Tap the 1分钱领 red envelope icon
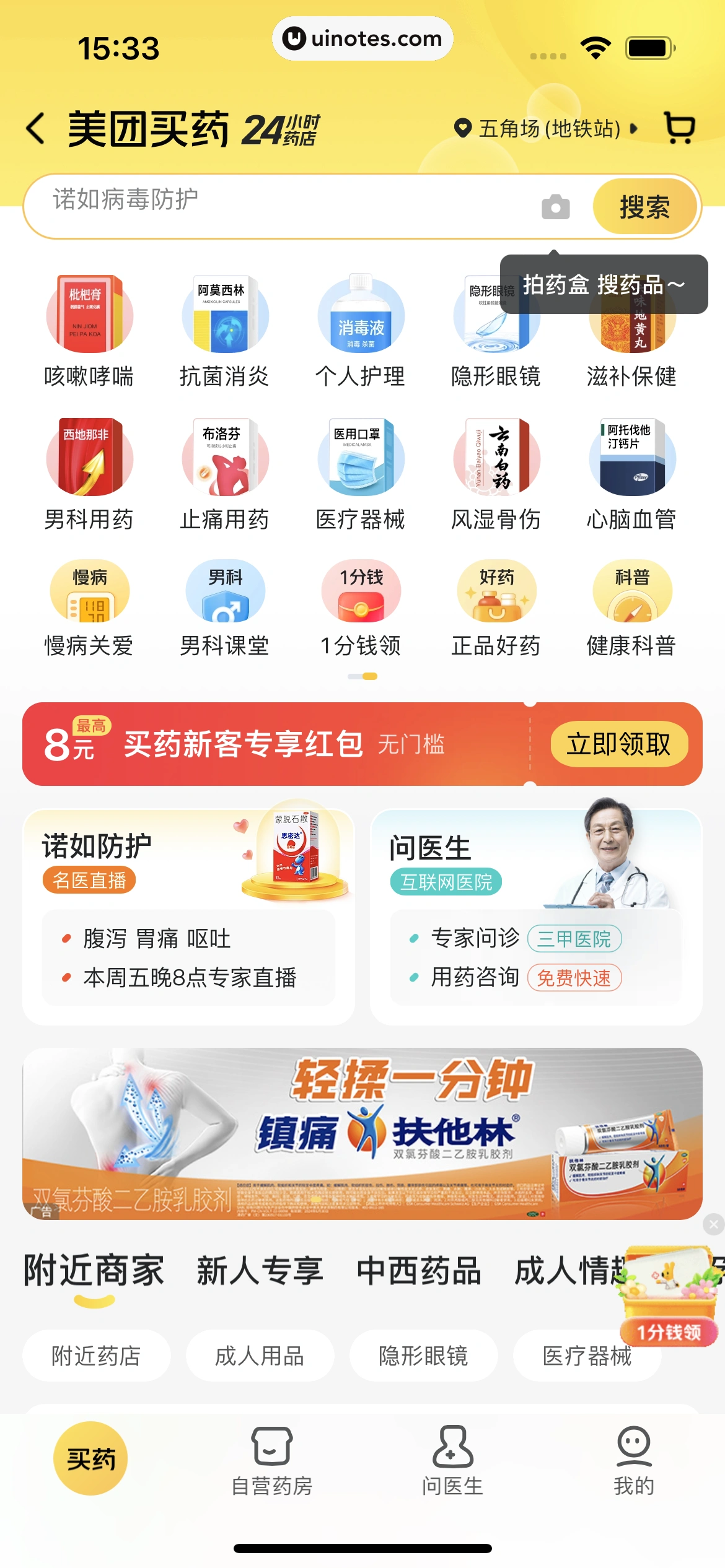 pyautogui.click(x=362, y=591)
